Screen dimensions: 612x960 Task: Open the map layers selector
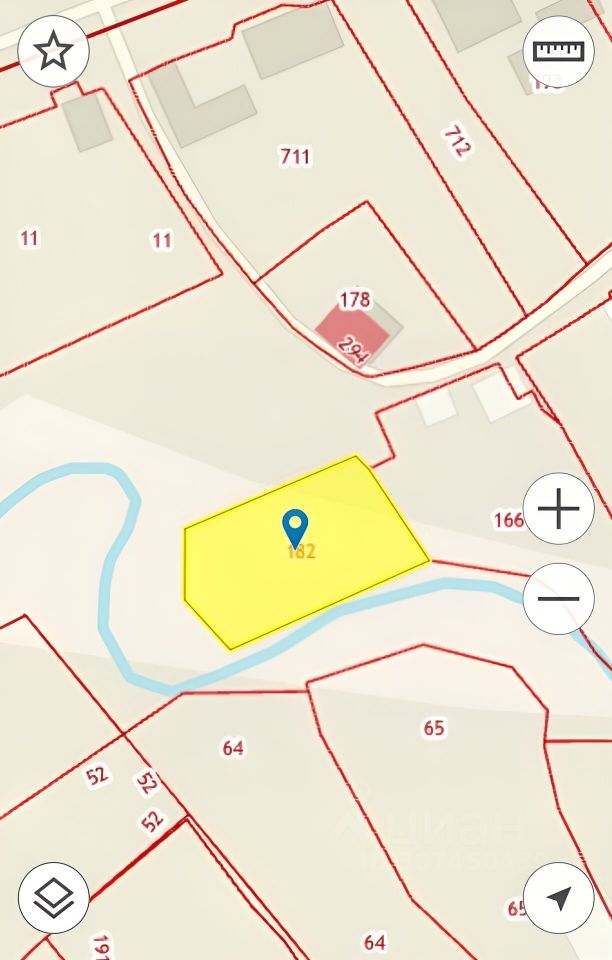click(x=54, y=898)
